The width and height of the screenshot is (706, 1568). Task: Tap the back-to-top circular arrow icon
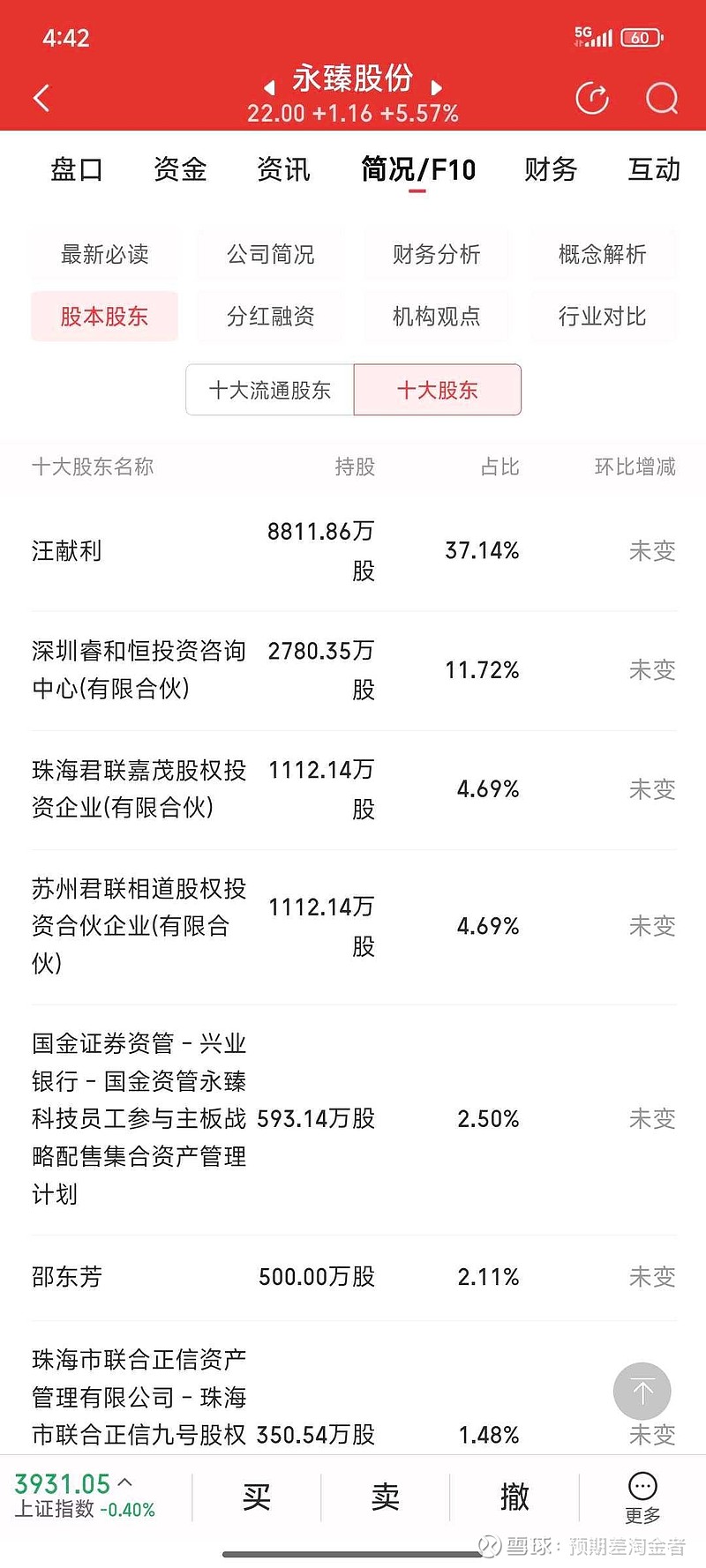[642, 1391]
